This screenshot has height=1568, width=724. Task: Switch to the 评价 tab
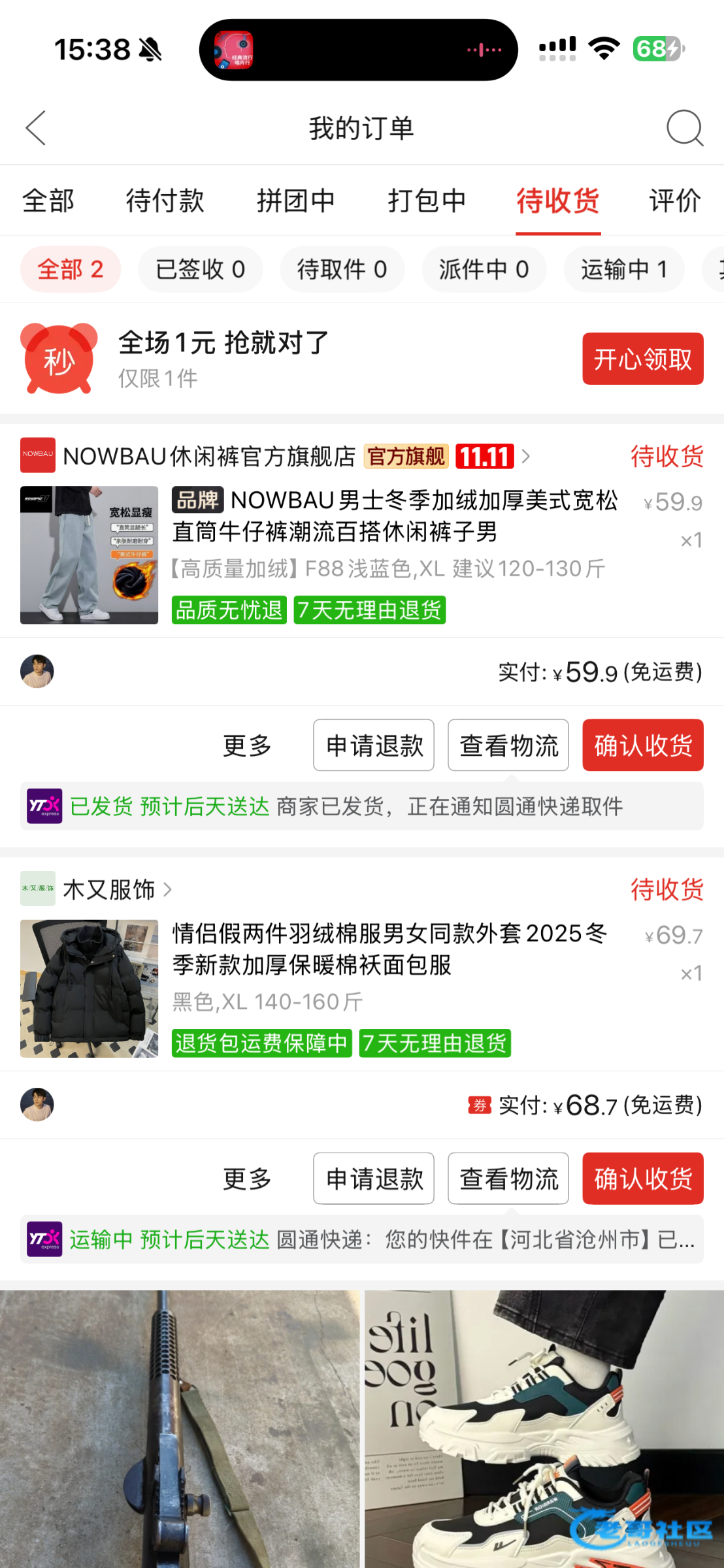tap(674, 201)
